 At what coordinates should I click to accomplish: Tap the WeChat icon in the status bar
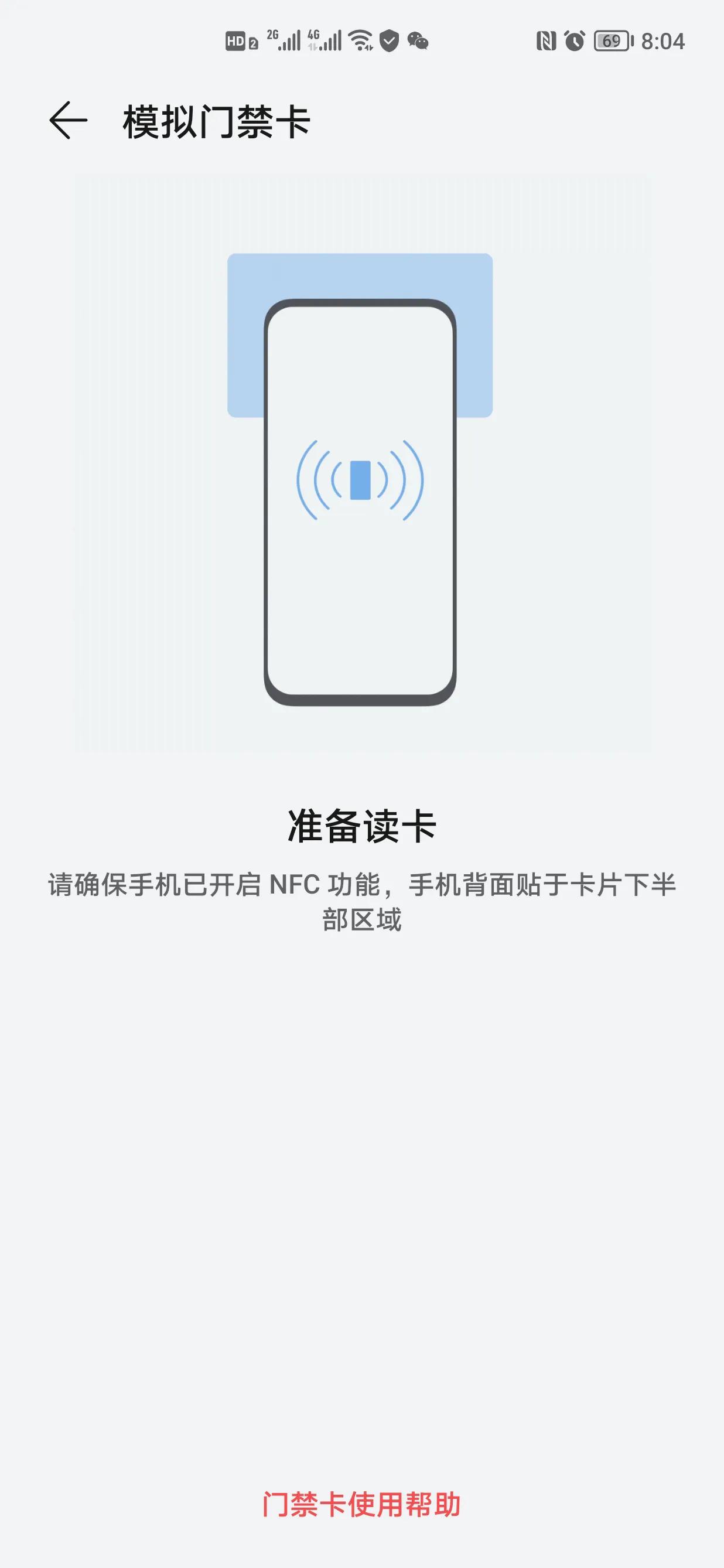click(420, 42)
